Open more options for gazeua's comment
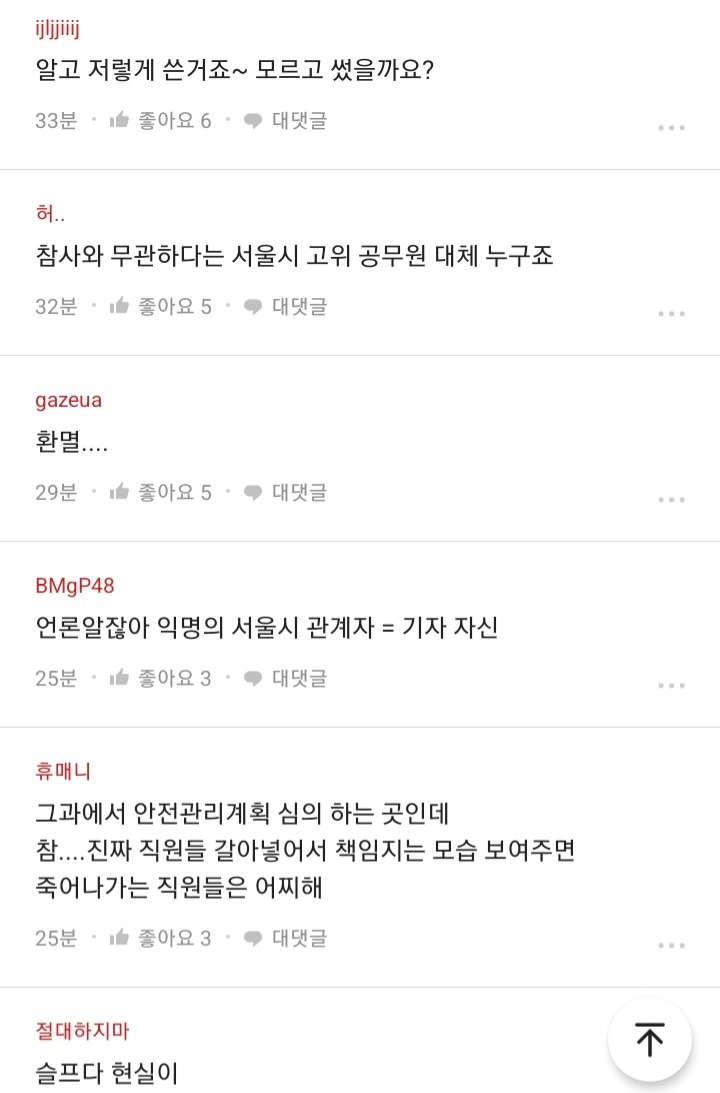This screenshot has width=720, height=1093. coord(671,500)
